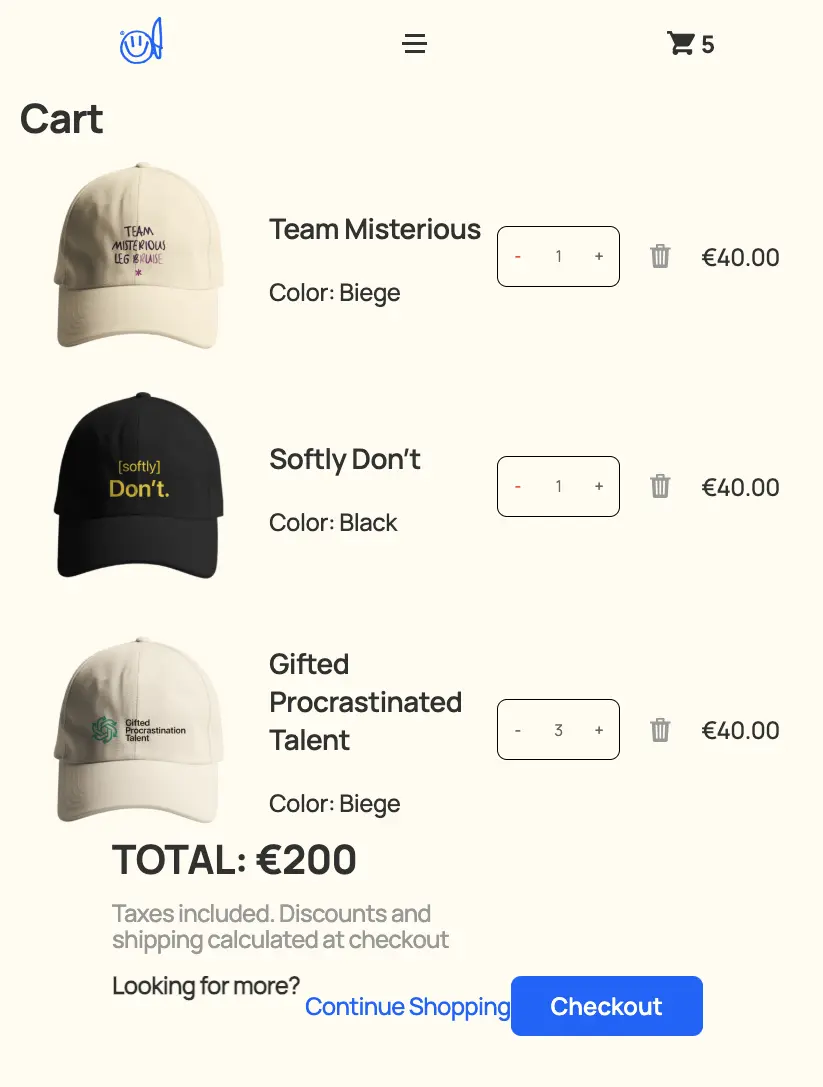Remove the Softly Don't cap using trash icon
Viewport: 823px width, 1087px height.
point(659,486)
